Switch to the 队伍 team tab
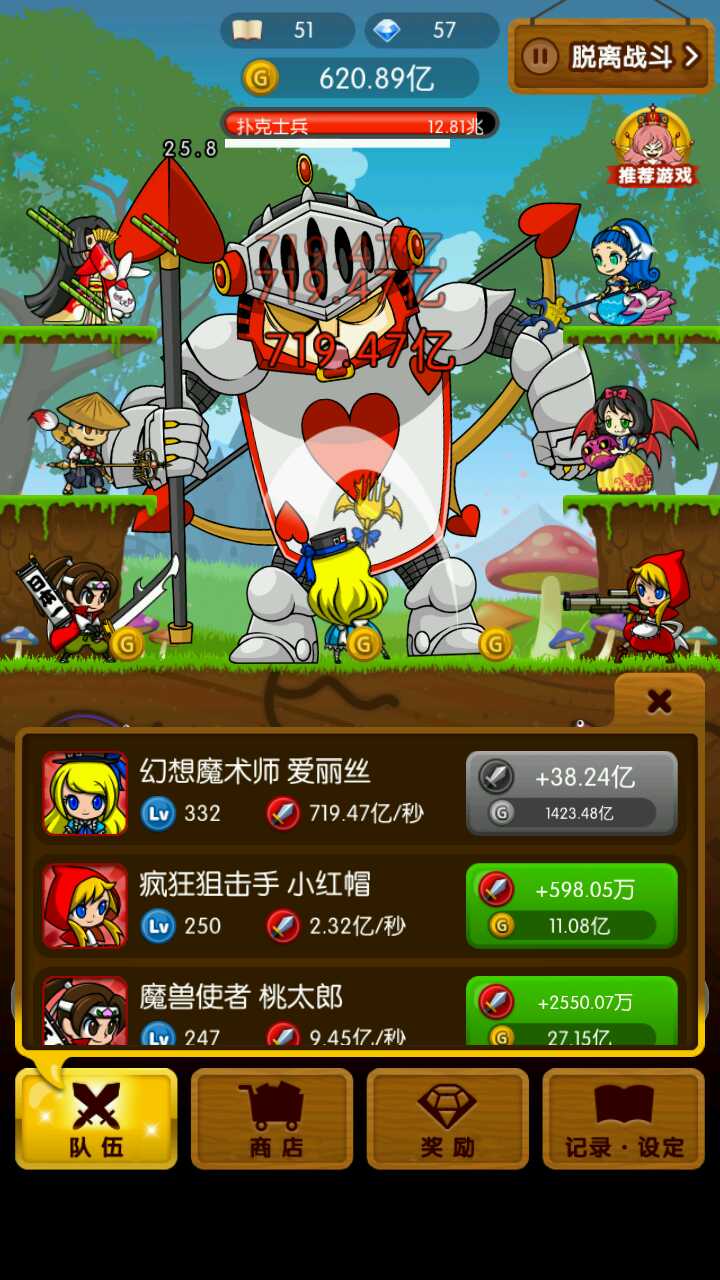 coord(96,1118)
